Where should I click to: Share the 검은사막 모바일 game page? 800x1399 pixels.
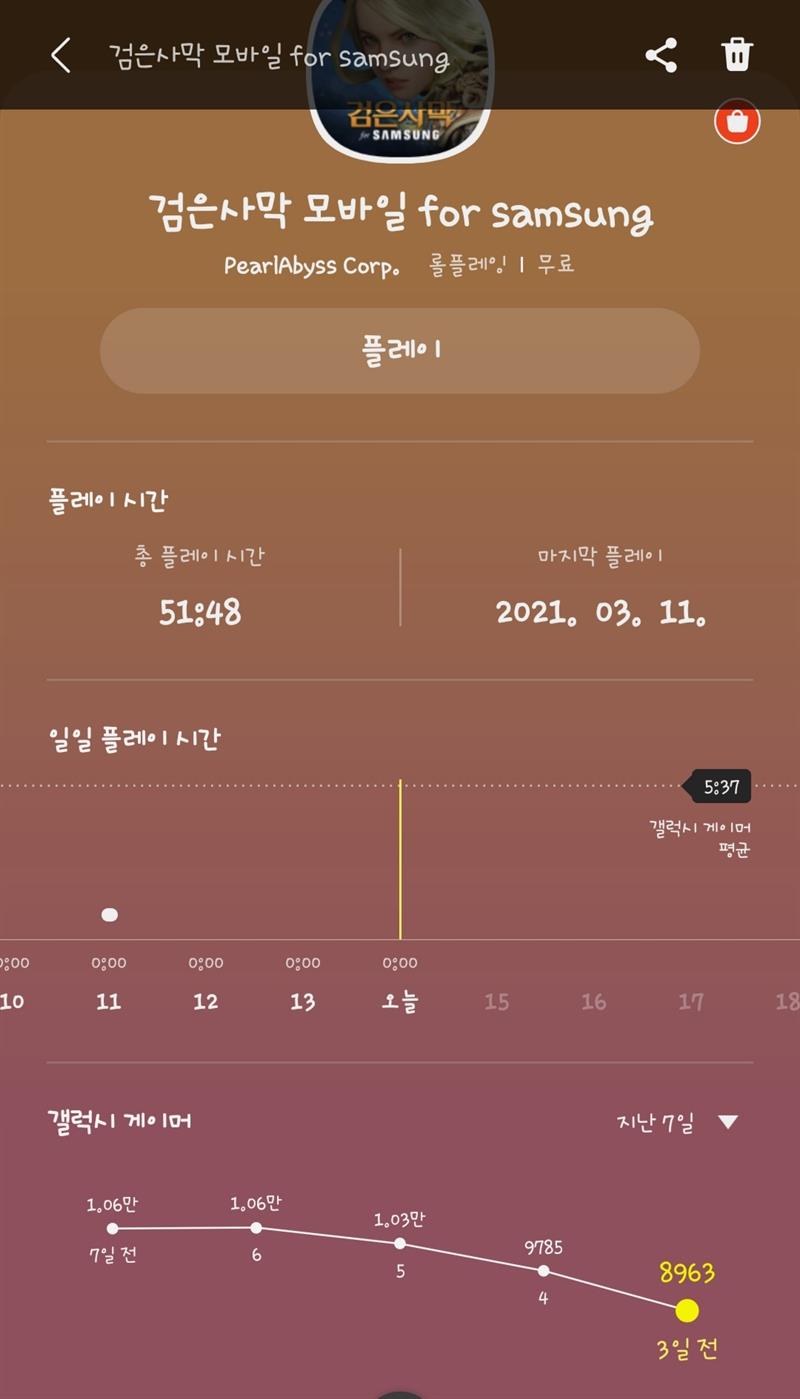(661, 55)
